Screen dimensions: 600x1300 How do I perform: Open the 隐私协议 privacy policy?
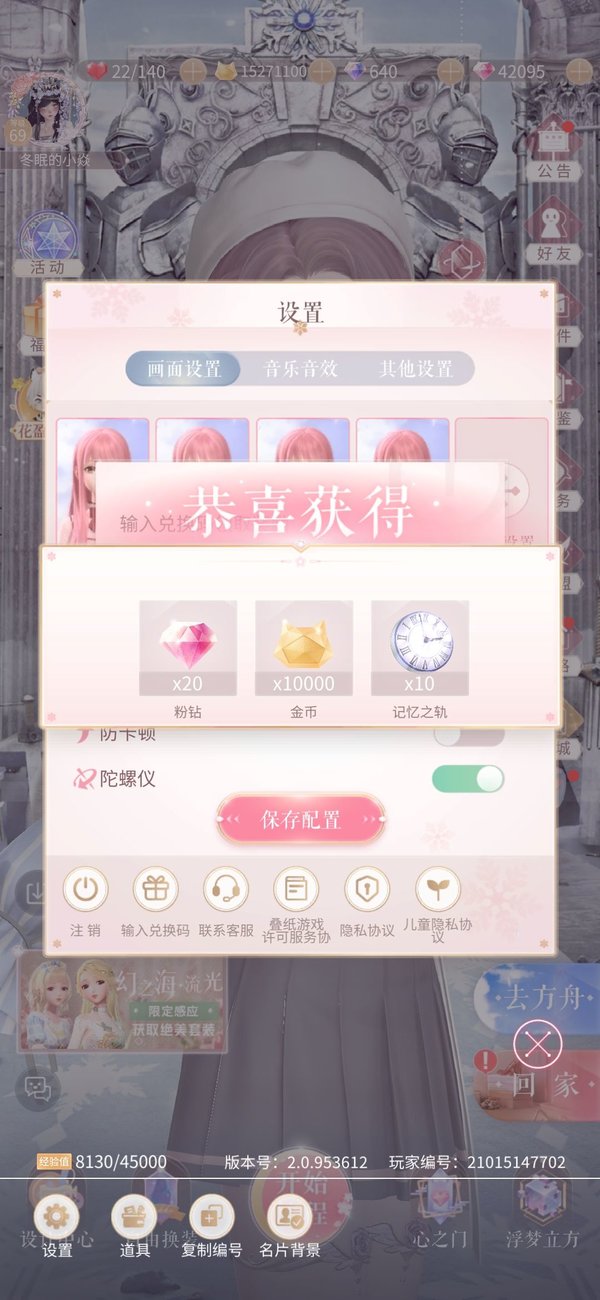coord(367,889)
